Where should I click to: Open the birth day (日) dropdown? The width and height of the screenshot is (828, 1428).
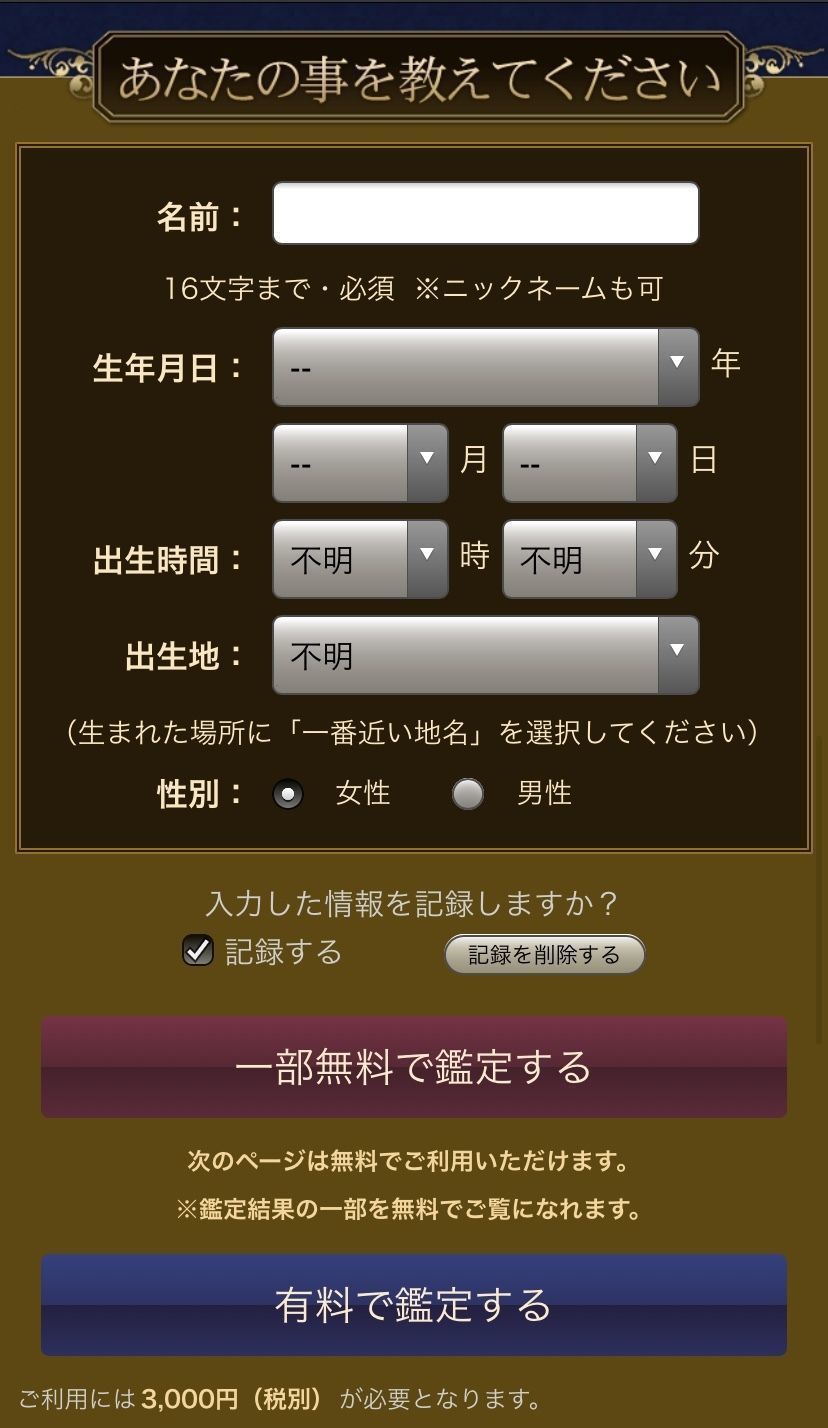click(x=589, y=463)
